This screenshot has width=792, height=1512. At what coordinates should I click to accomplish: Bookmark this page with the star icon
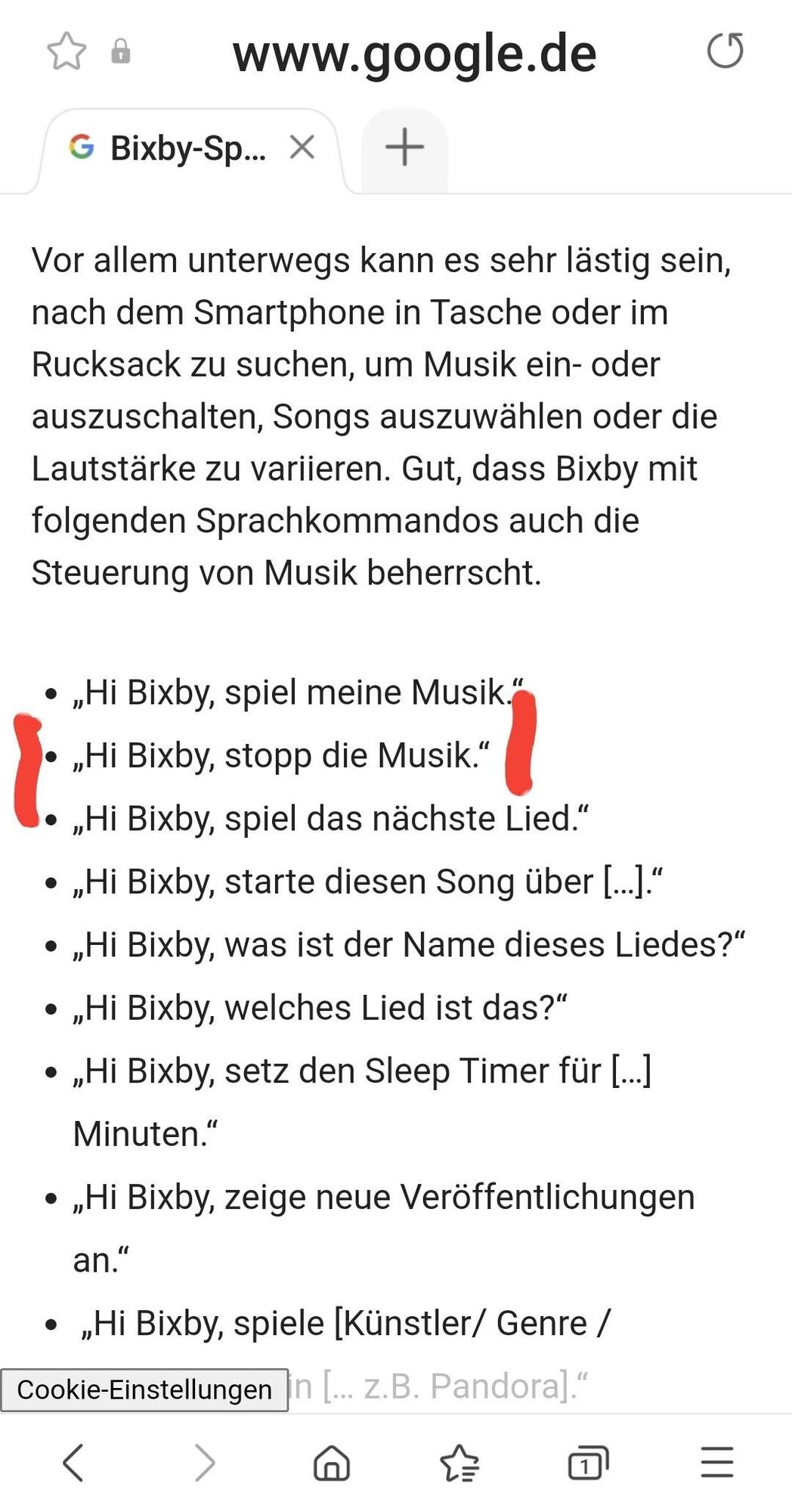[x=67, y=51]
